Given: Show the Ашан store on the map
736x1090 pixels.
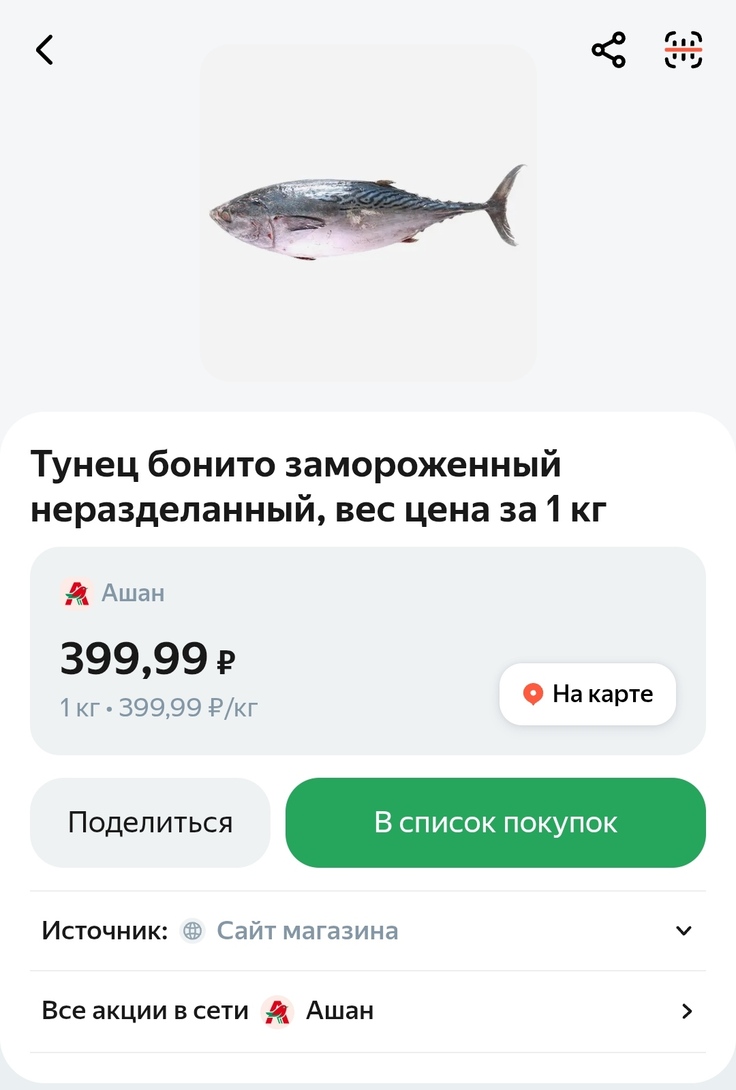Looking at the screenshot, I should coord(588,694).
